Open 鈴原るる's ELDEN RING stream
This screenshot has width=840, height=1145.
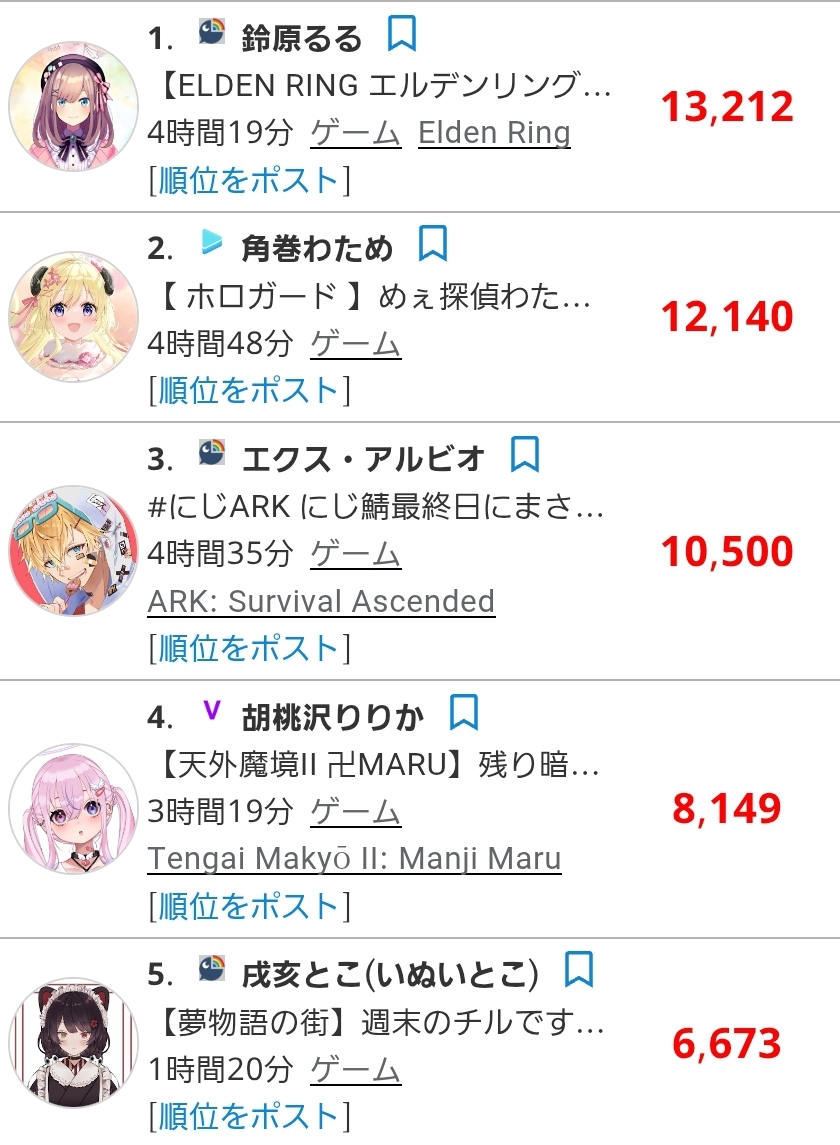point(384,86)
